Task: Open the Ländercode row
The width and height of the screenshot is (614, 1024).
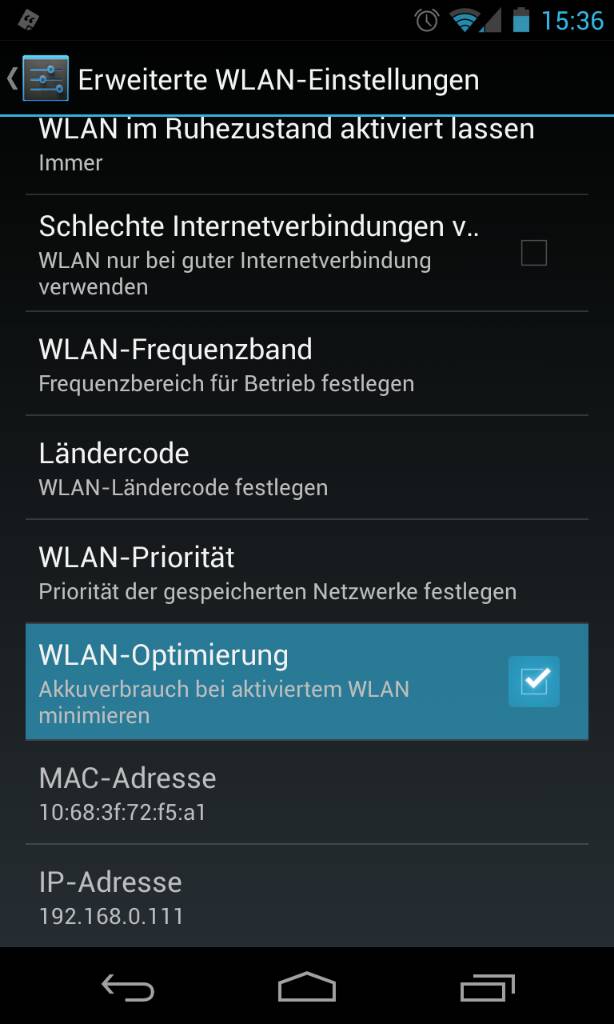Action: point(307,468)
